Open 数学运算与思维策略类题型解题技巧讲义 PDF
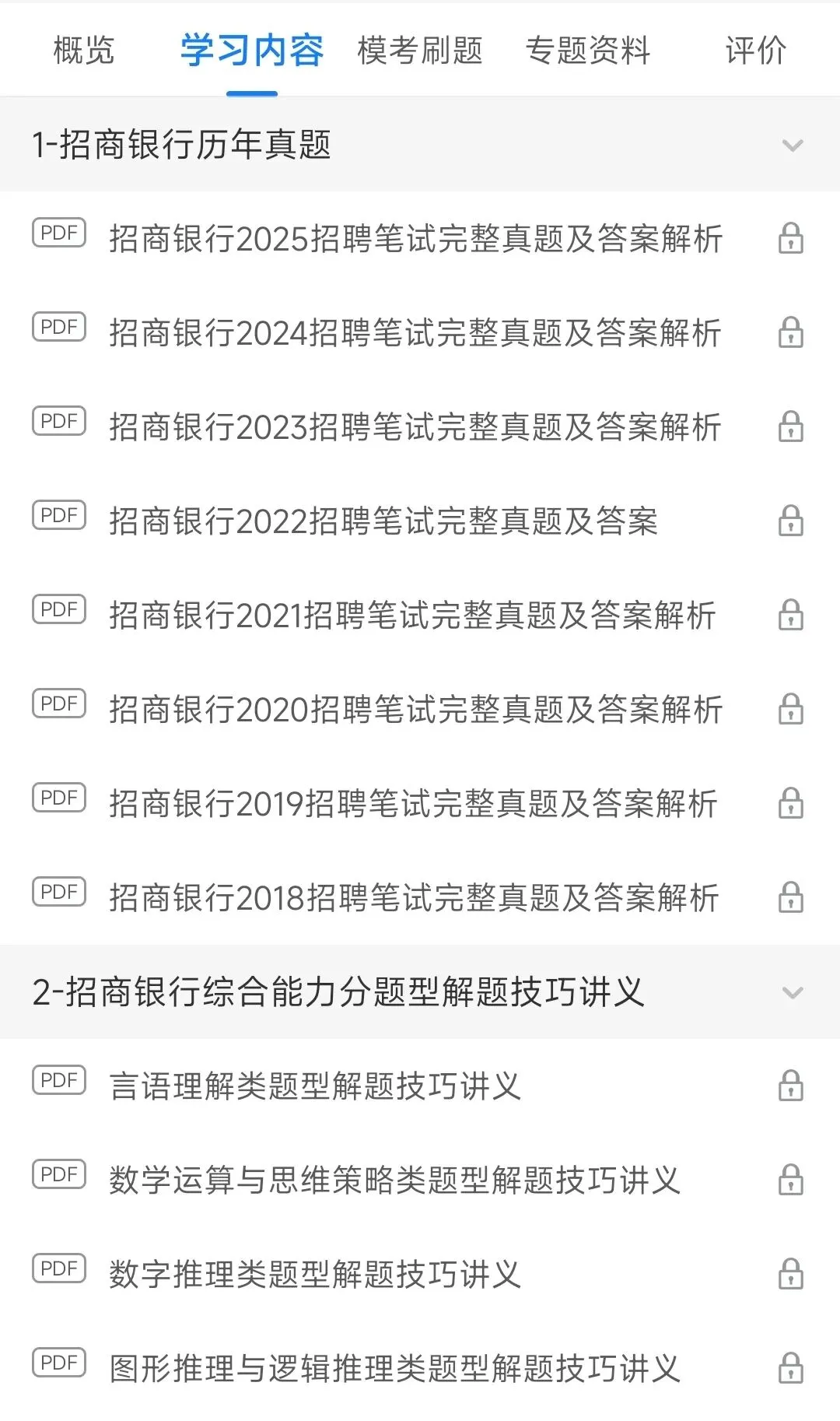 tap(394, 1181)
